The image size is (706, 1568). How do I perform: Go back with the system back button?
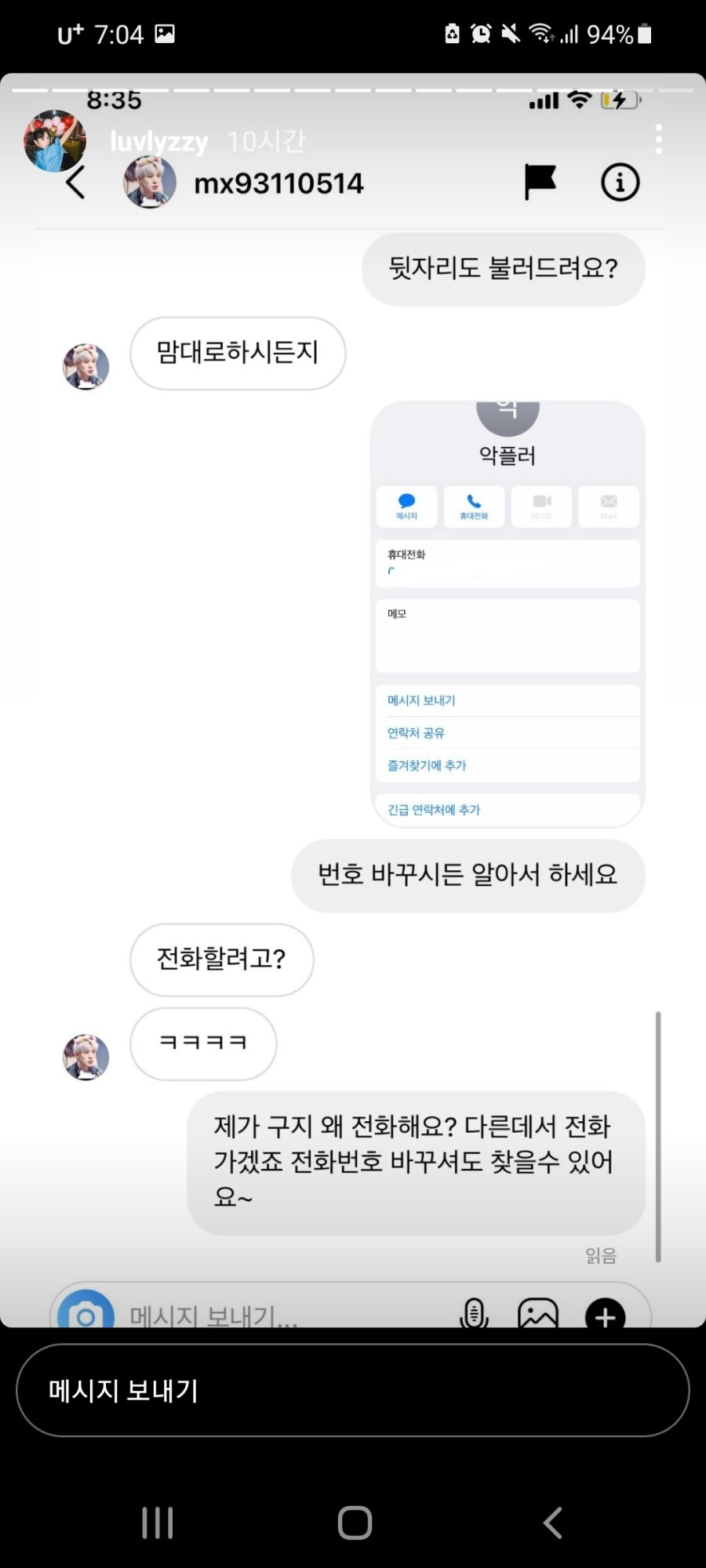(552, 1523)
